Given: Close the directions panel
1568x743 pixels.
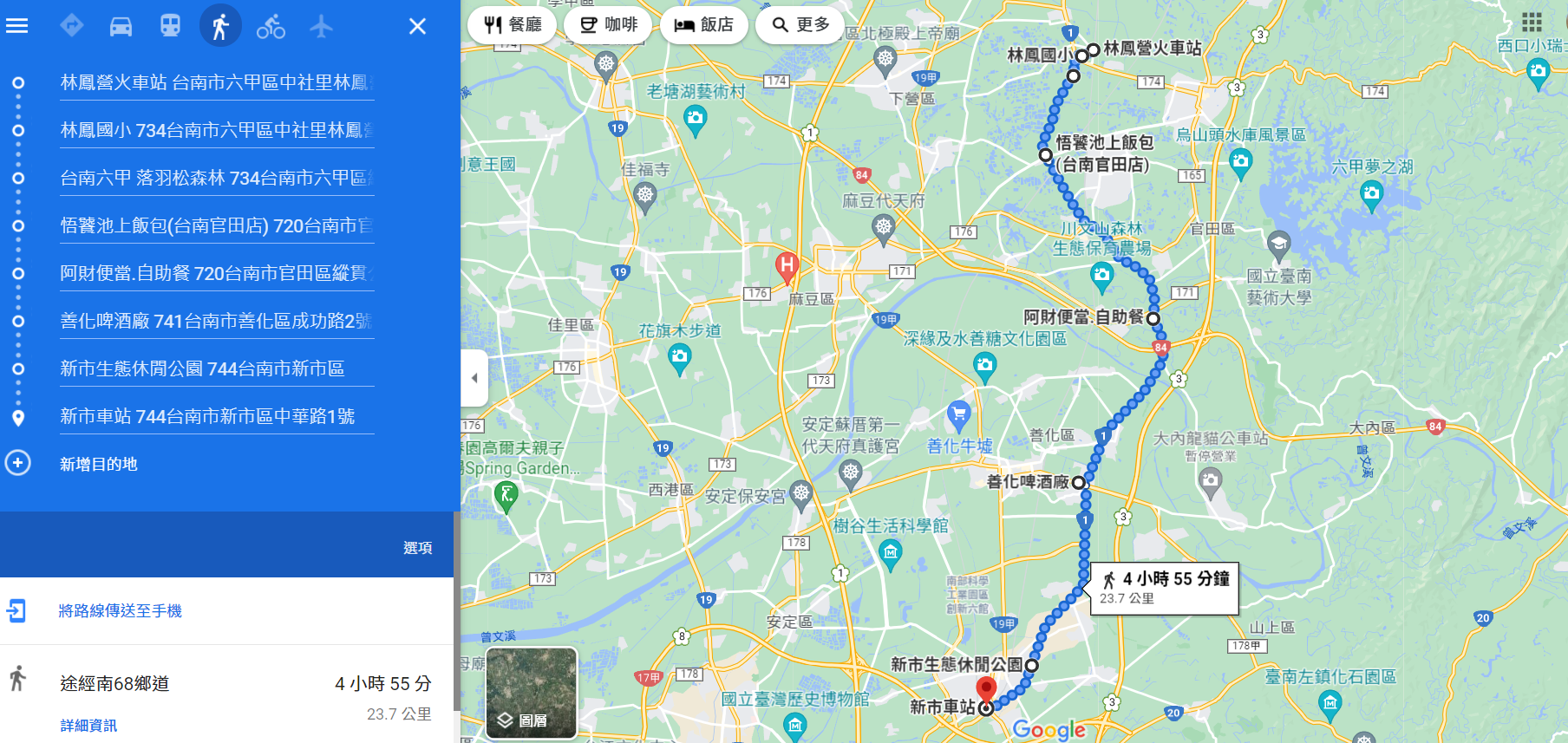Looking at the screenshot, I should click(417, 26).
